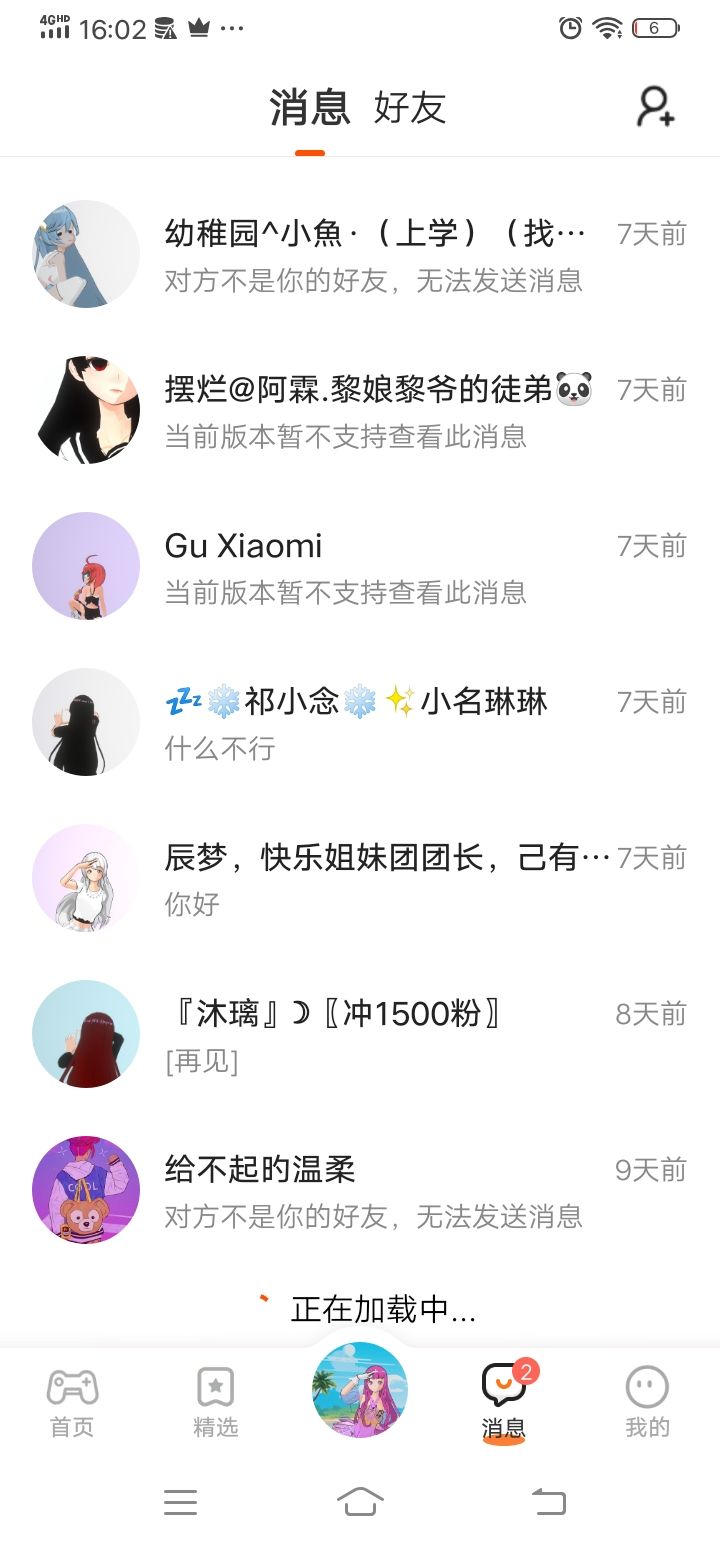Viewport: 720px width, 1544px height.
Task: Switch to the 精选 tab
Action: [216, 1402]
